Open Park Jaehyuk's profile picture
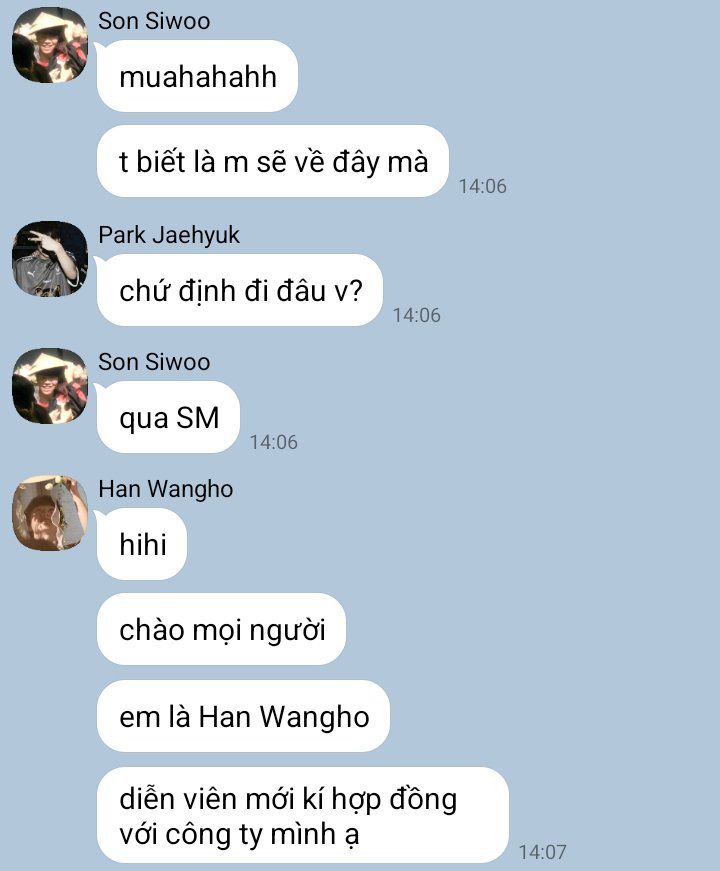This screenshot has height=871, width=720. coord(49,259)
